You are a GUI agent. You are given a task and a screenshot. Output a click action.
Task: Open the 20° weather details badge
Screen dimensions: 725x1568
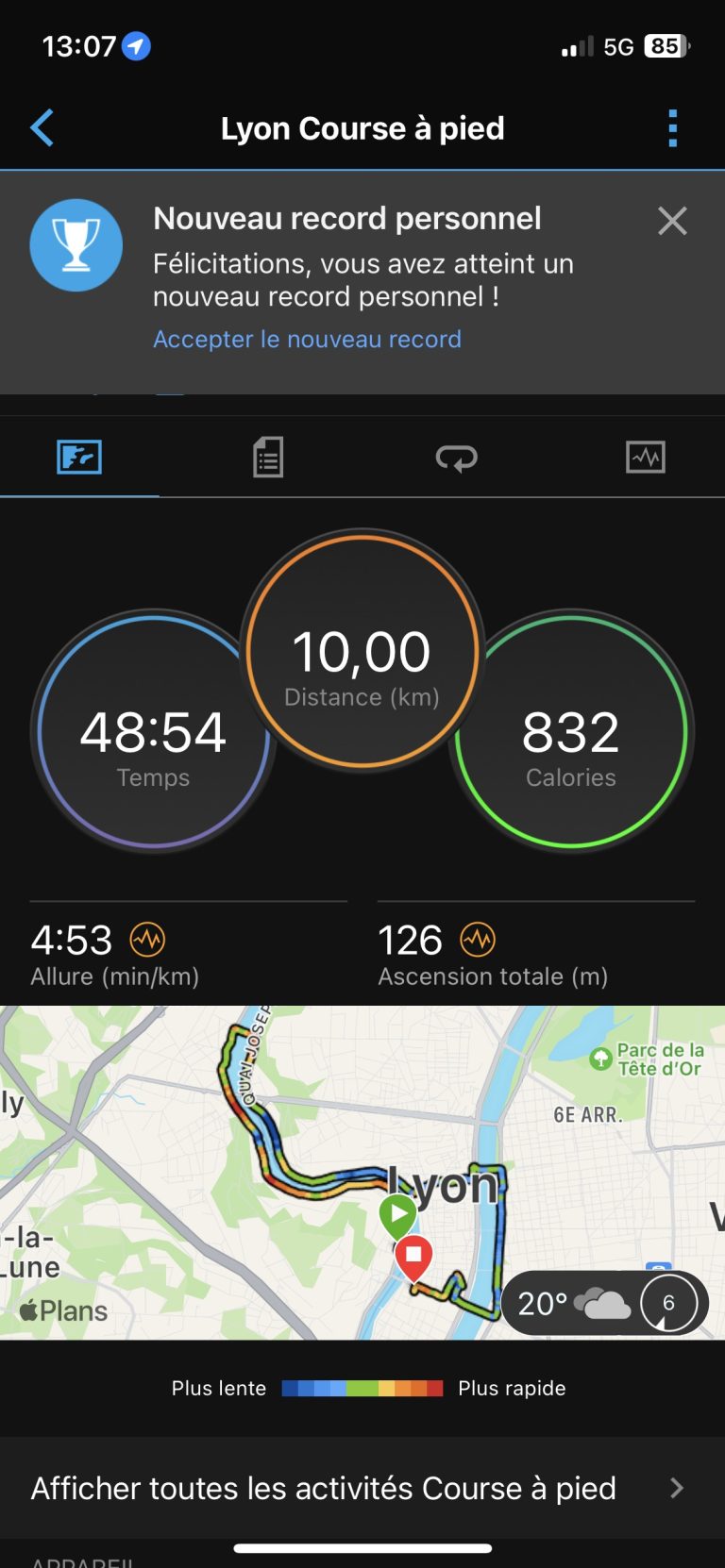[x=605, y=1303]
